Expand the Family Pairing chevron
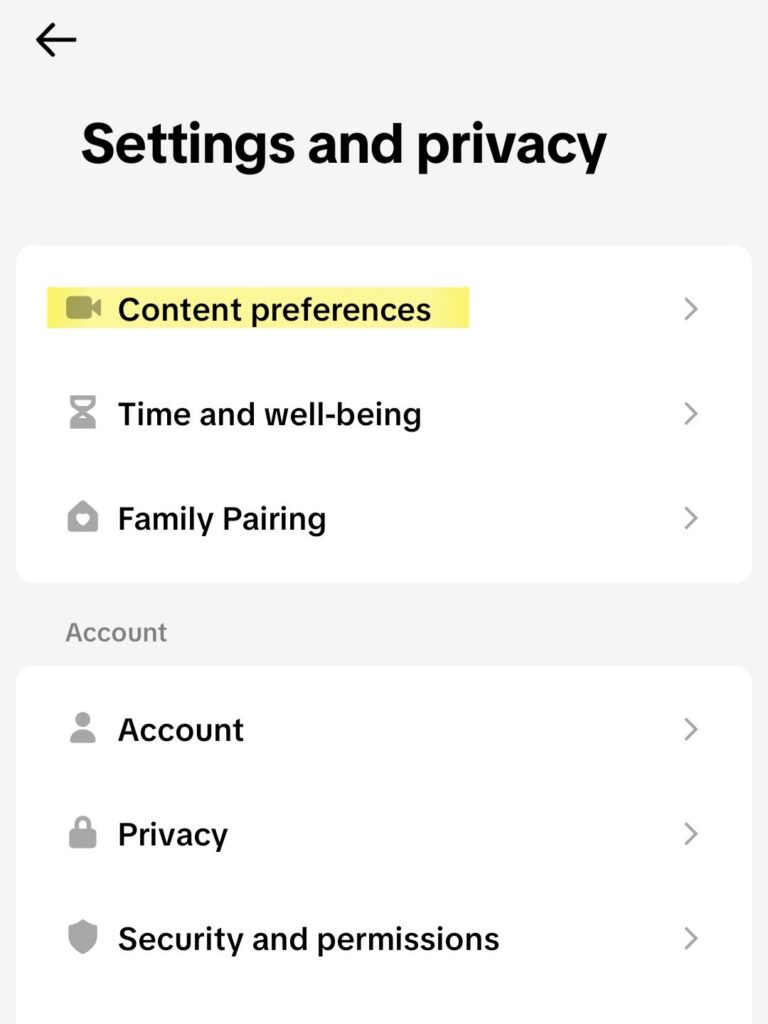The width and height of the screenshot is (768, 1024). tap(690, 518)
